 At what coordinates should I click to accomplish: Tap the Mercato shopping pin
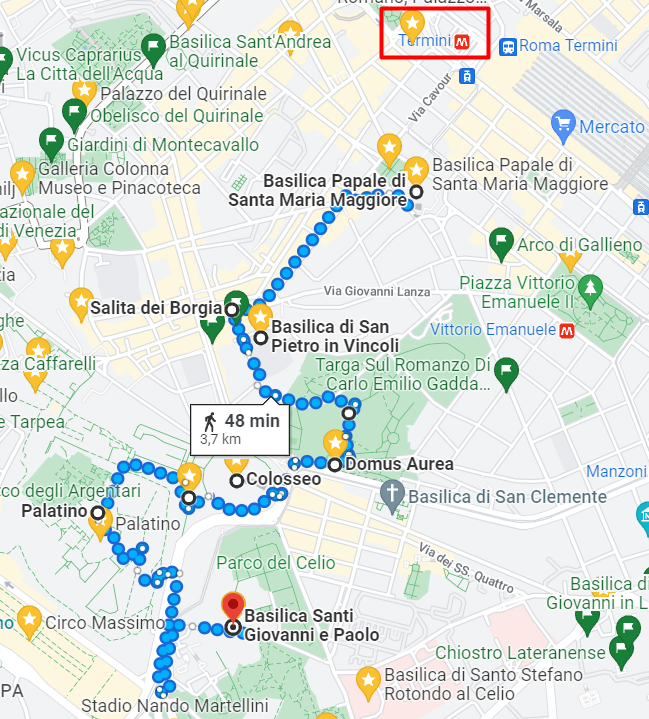563,126
